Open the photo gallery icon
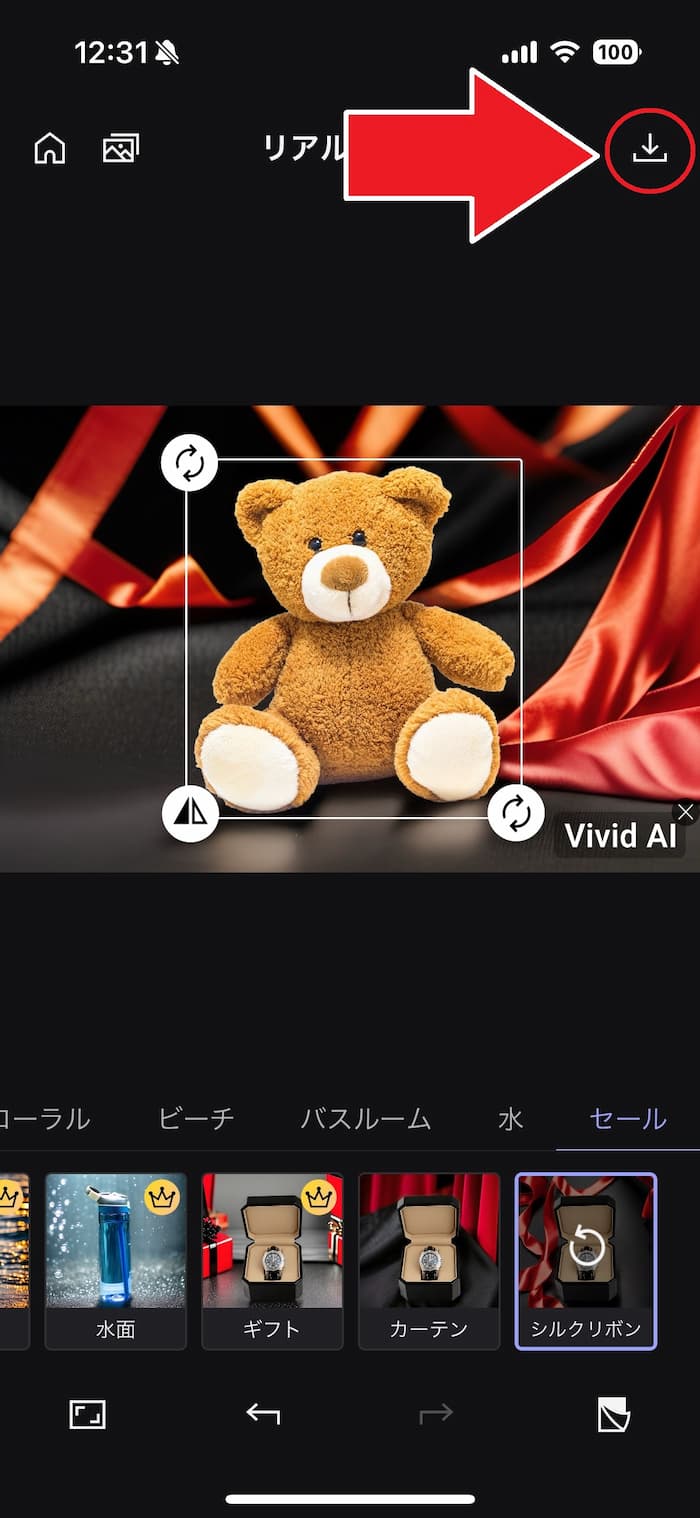This screenshot has height=1518, width=700. pos(120,149)
